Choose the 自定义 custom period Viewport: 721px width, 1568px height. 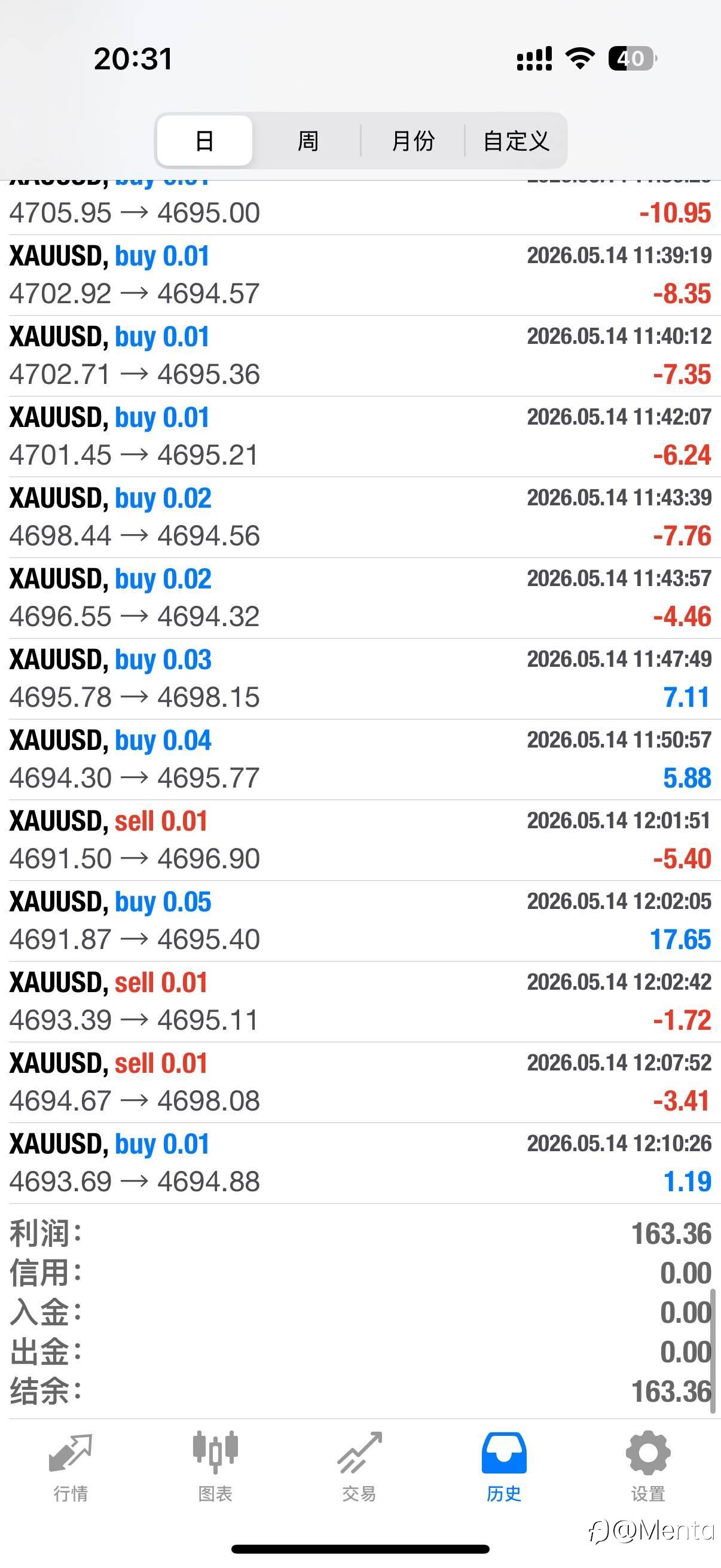516,141
